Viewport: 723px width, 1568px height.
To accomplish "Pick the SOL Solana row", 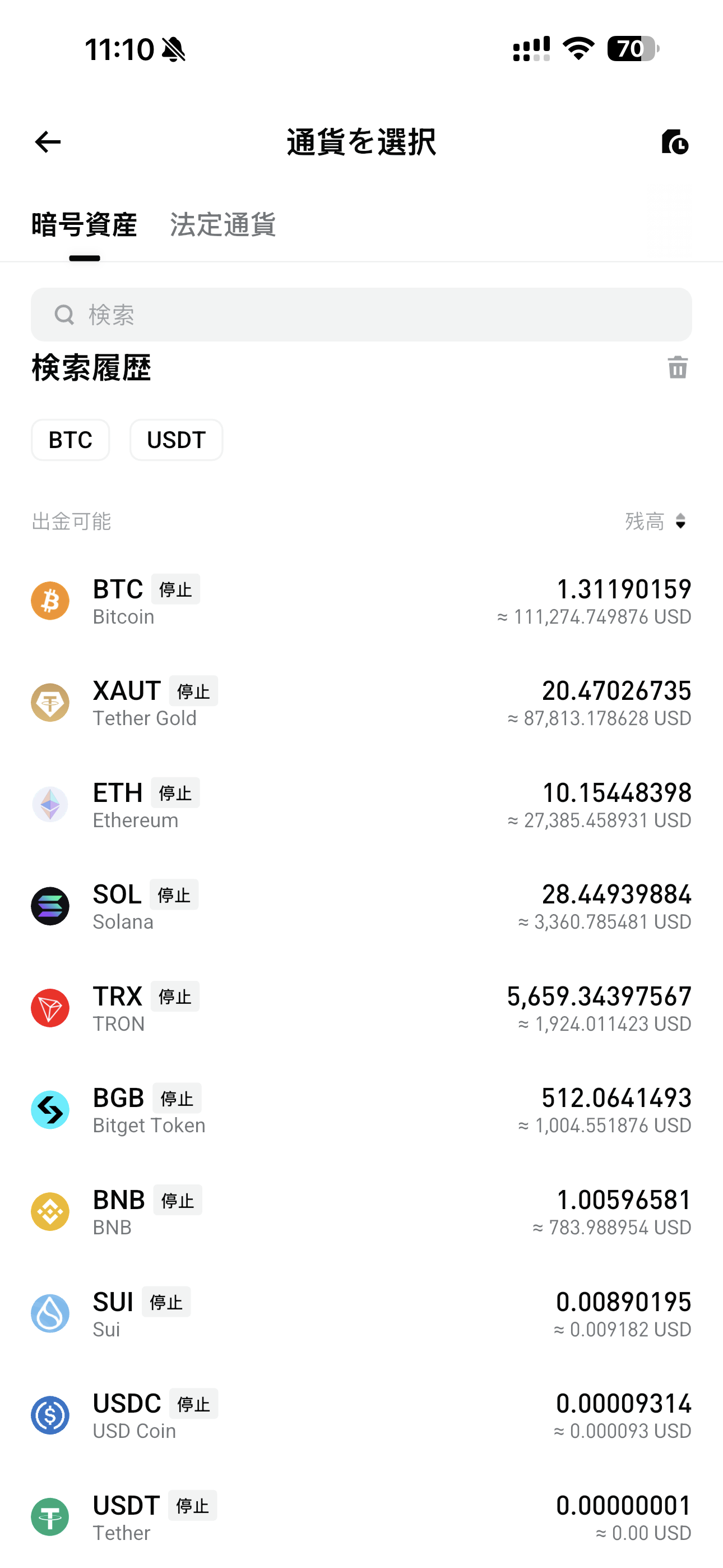I will pos(361,906).
